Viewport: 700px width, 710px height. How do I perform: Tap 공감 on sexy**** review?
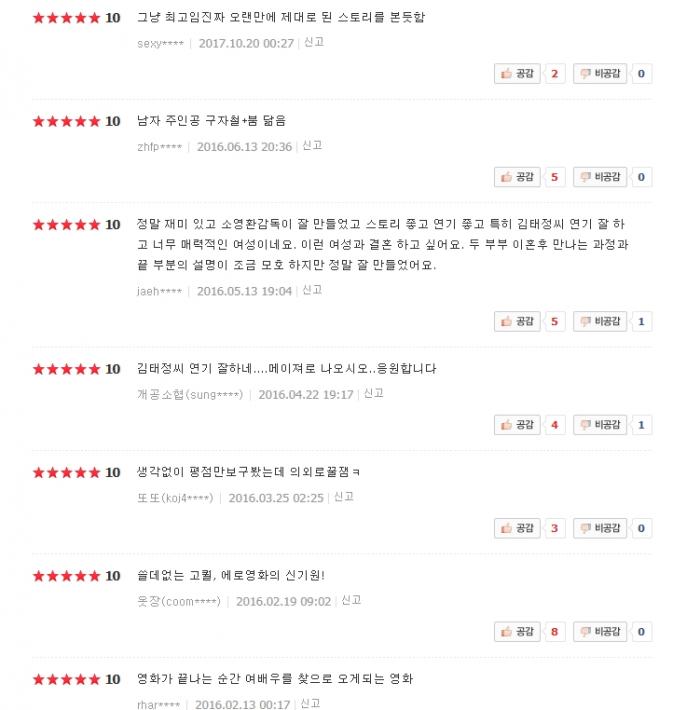(x=518, y=73)
